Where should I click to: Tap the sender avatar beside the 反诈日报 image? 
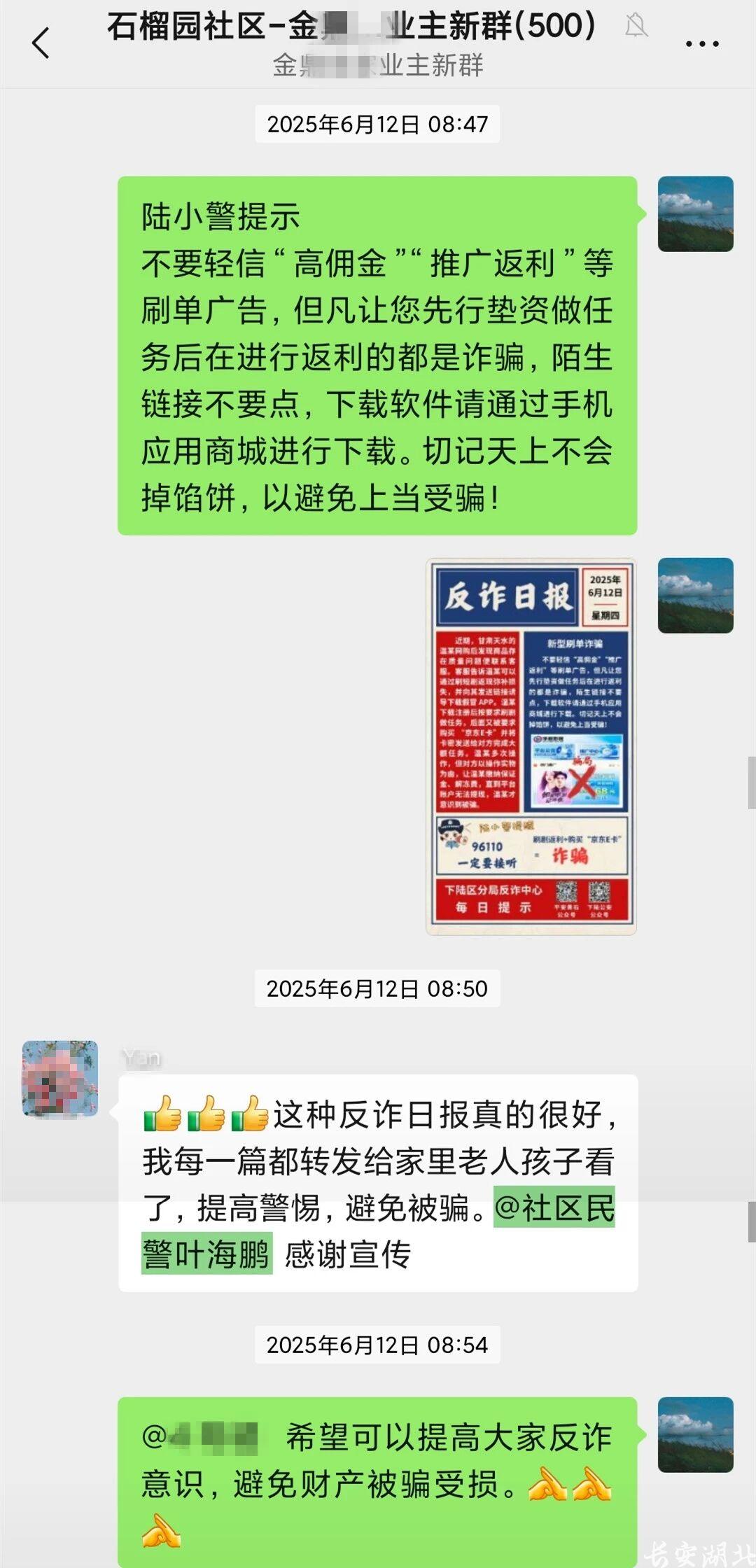695,596
